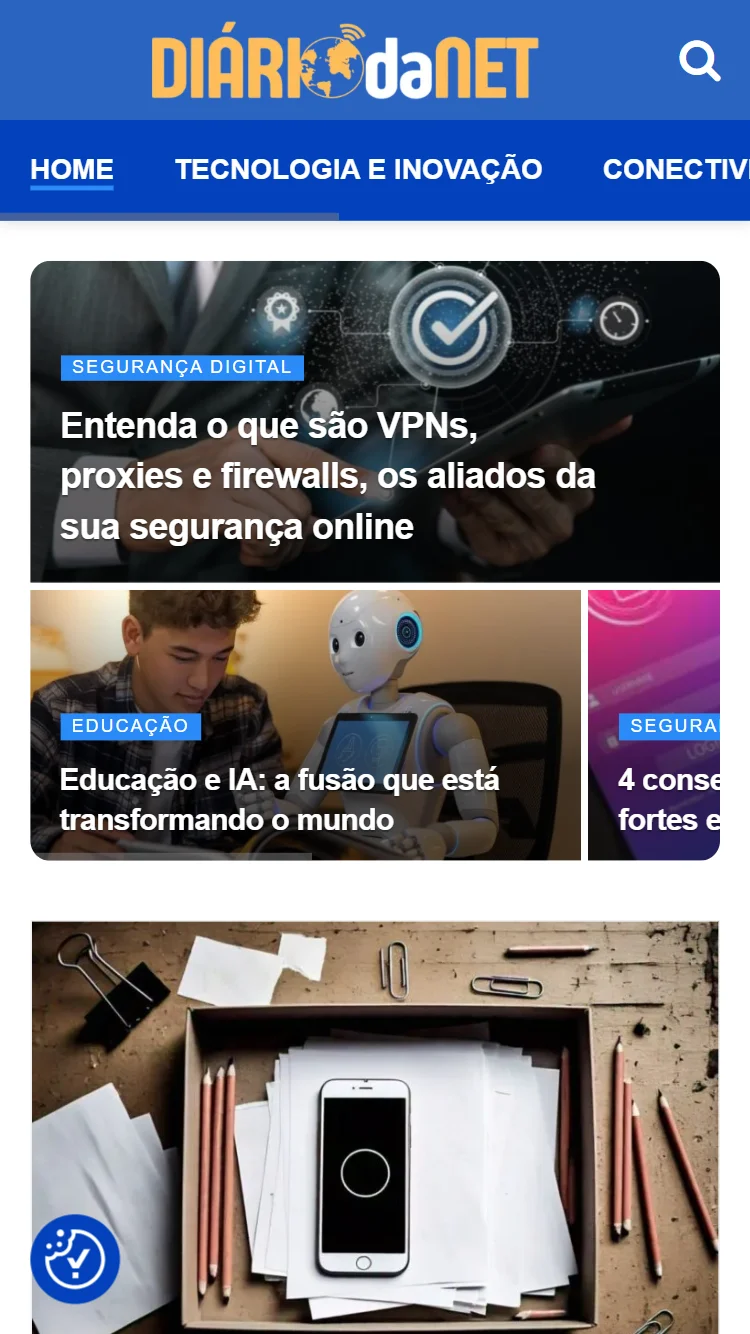This screenshot has height=1334, width=750.
Task: Open the Tecnologia e Inovação section
Action: (x=359, y=170)
